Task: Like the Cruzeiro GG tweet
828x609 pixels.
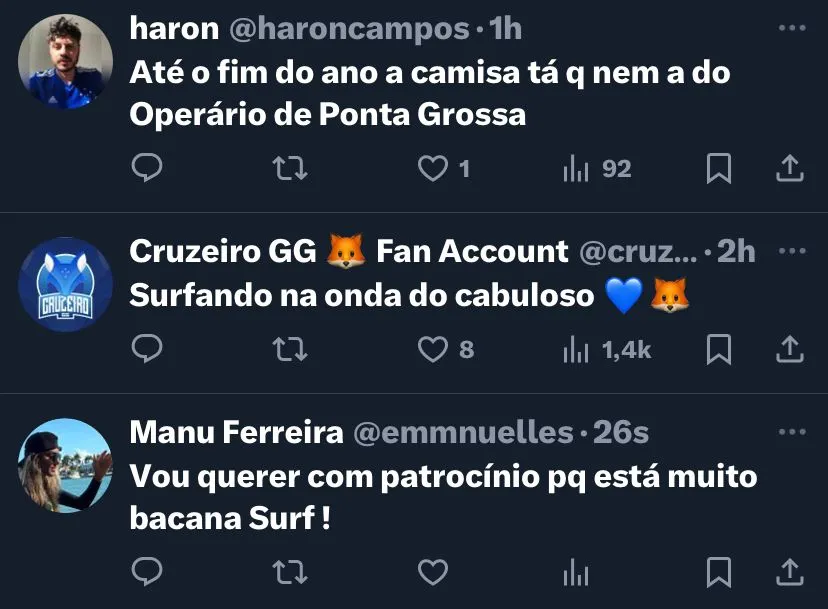Action: tap(432, 348)
